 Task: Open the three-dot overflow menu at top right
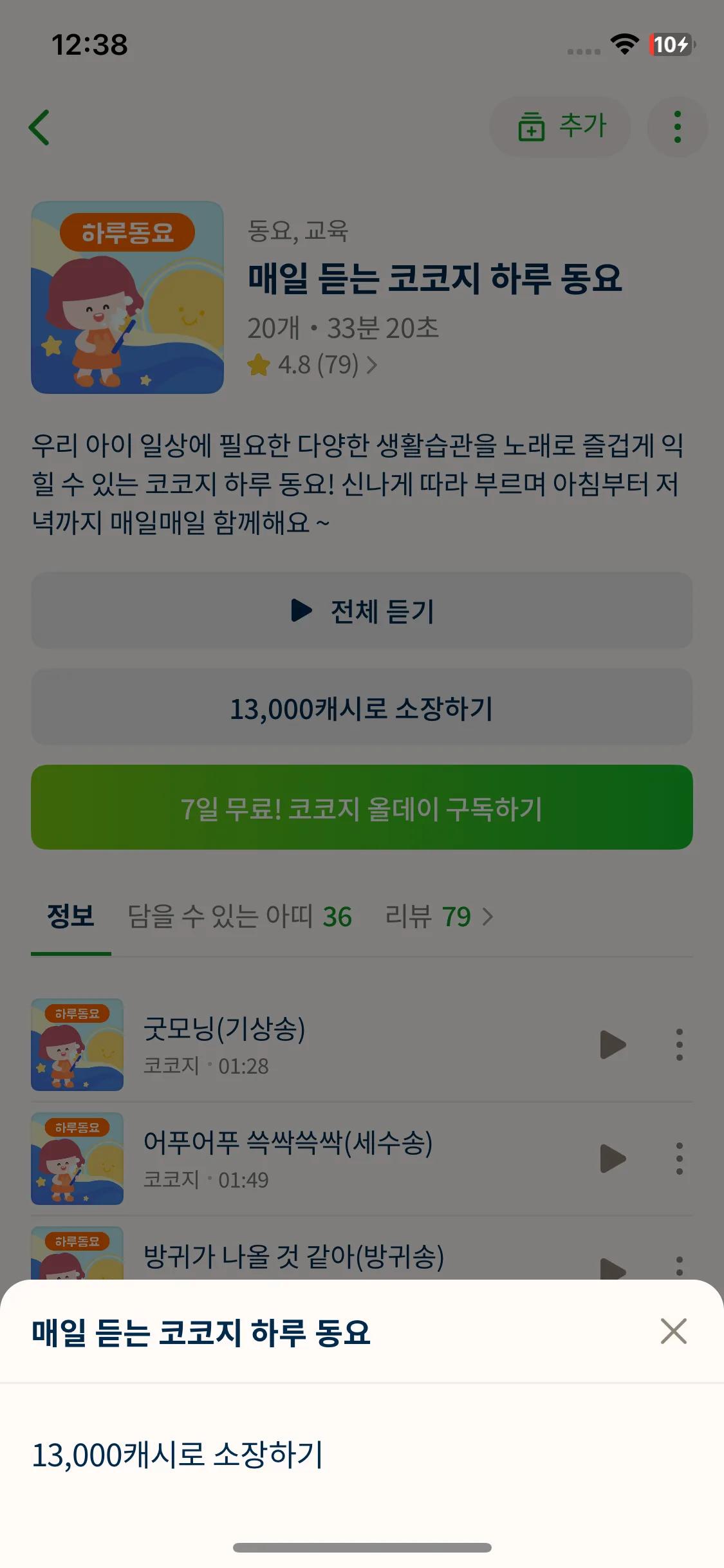click(677, 126)
